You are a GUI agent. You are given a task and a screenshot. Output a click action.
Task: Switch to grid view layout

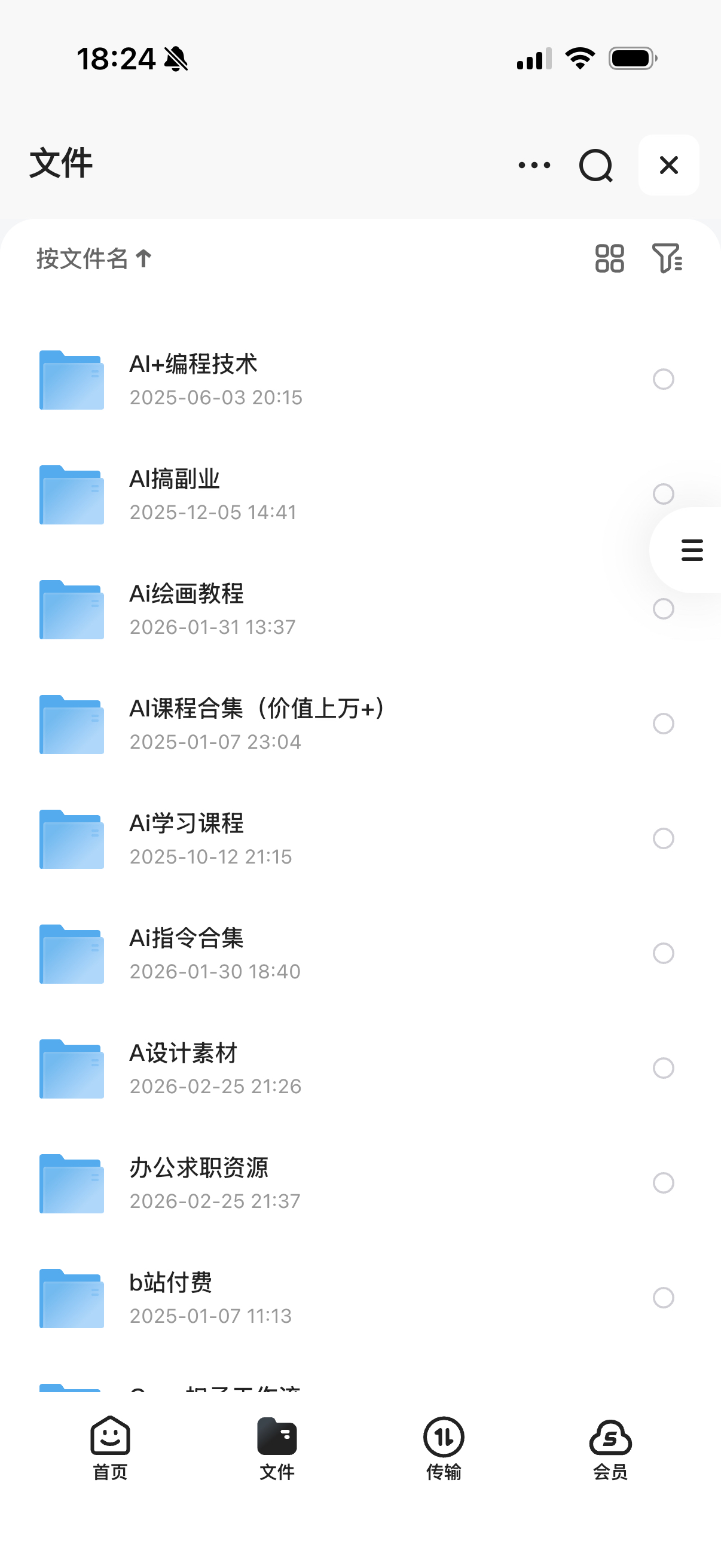click(609, 258)
